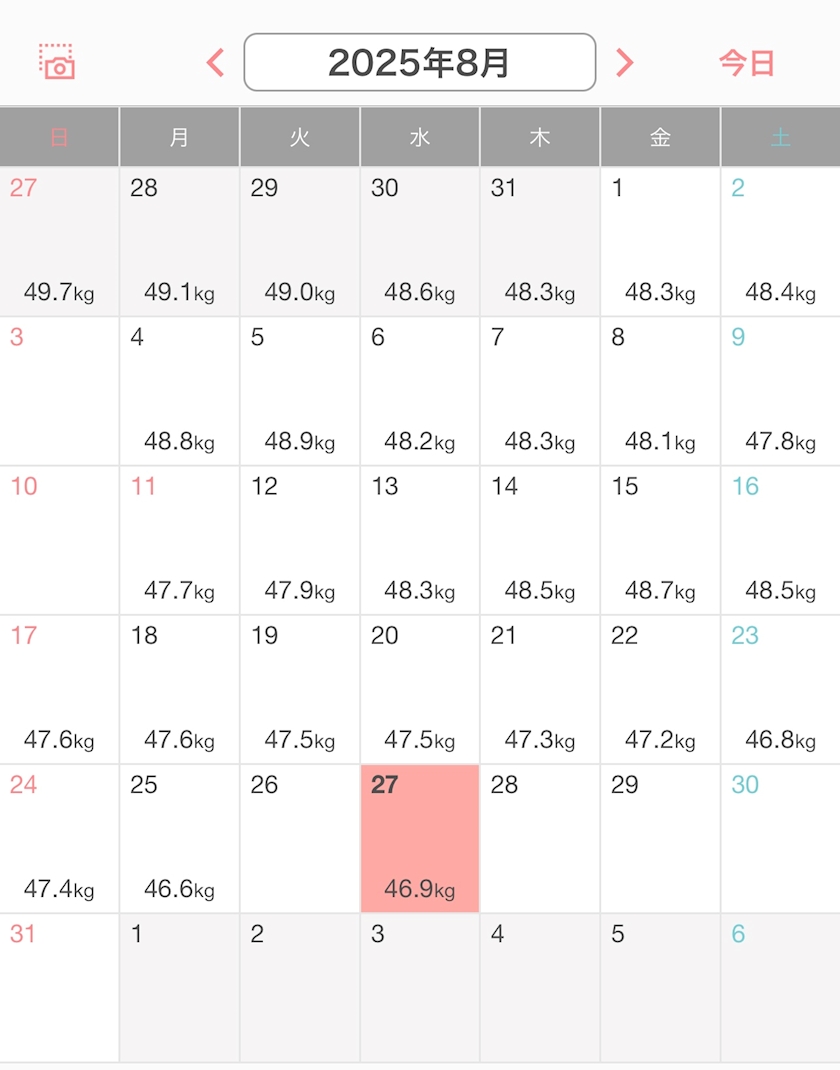Image resolution: width=840 pixels, height=1070 pixels.
Task: Tap the screenshot camera icon
Action: tap(57, 62)
